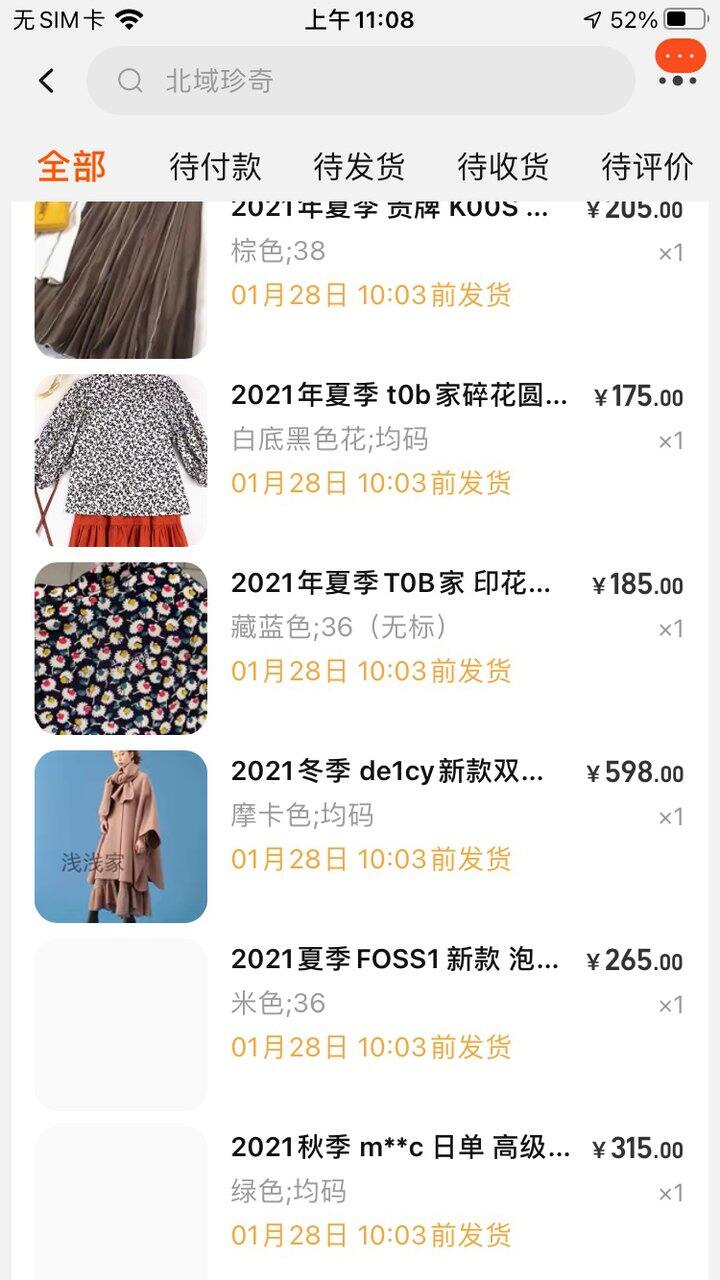Open the t0b家碎花圆 order priced ¥175
The width and height of the screenshot is (720, 1280).
pyautogui.click(x=360, y=460)
